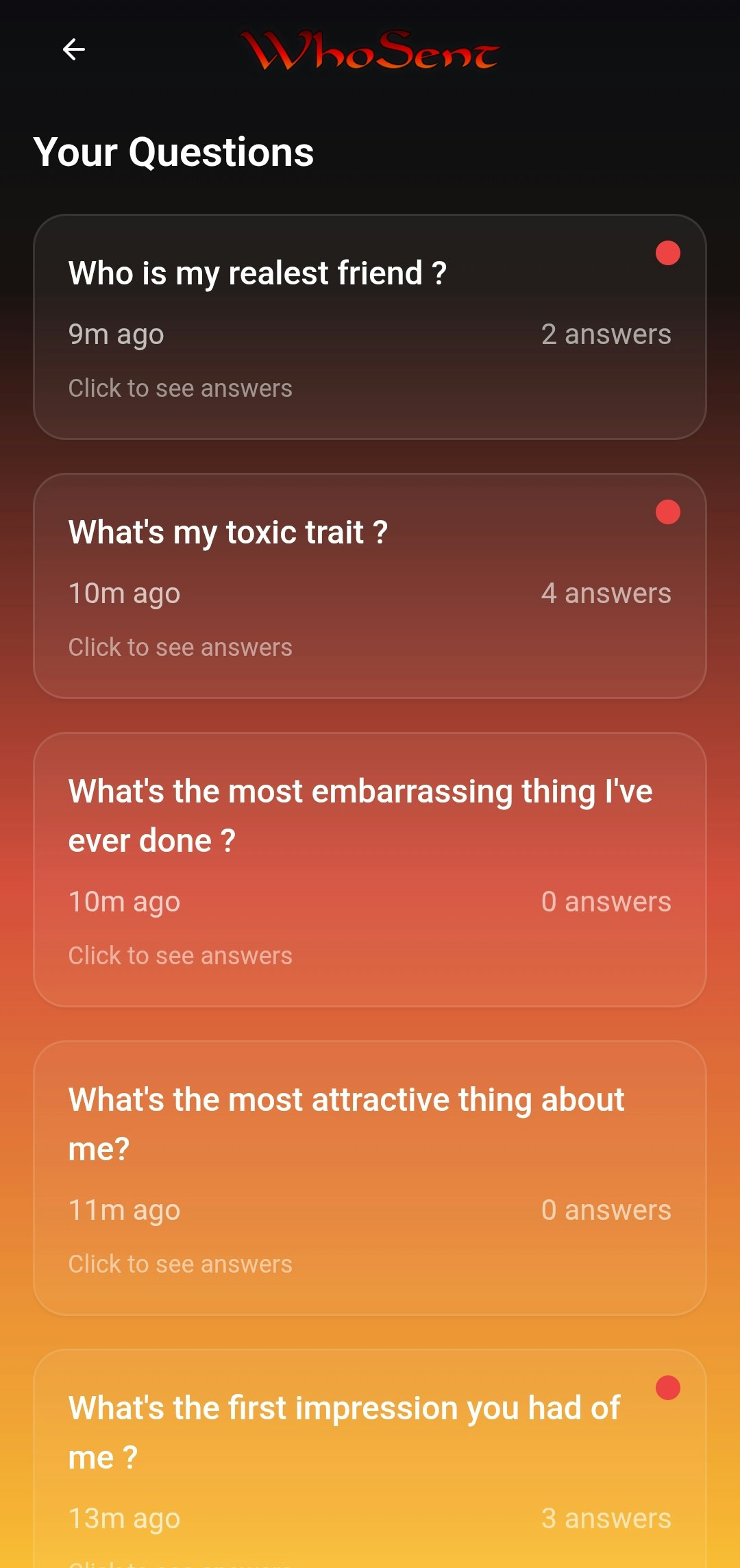Open the first impression question card

(x=370, y=1460)
